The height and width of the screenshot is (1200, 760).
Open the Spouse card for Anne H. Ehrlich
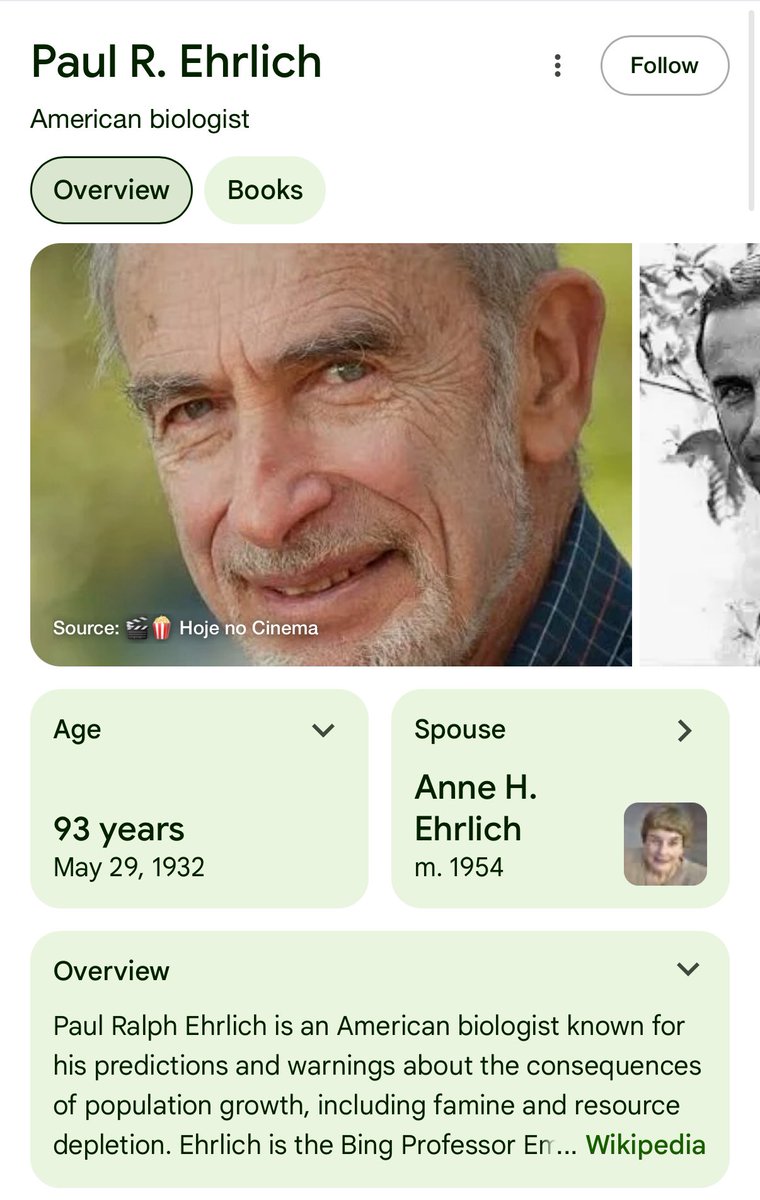tap(560, 798)
